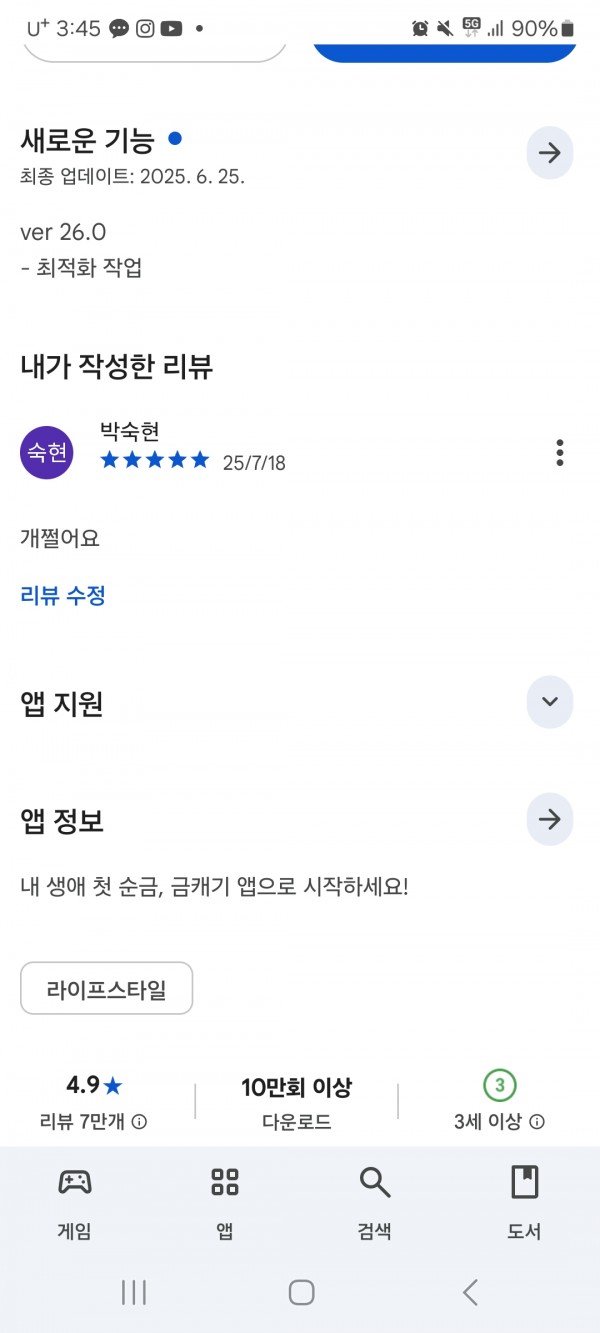This screenshot has width=600, height=1333.
Task: Switch to the 도서 tab
Action: [x=524, y=1202]
